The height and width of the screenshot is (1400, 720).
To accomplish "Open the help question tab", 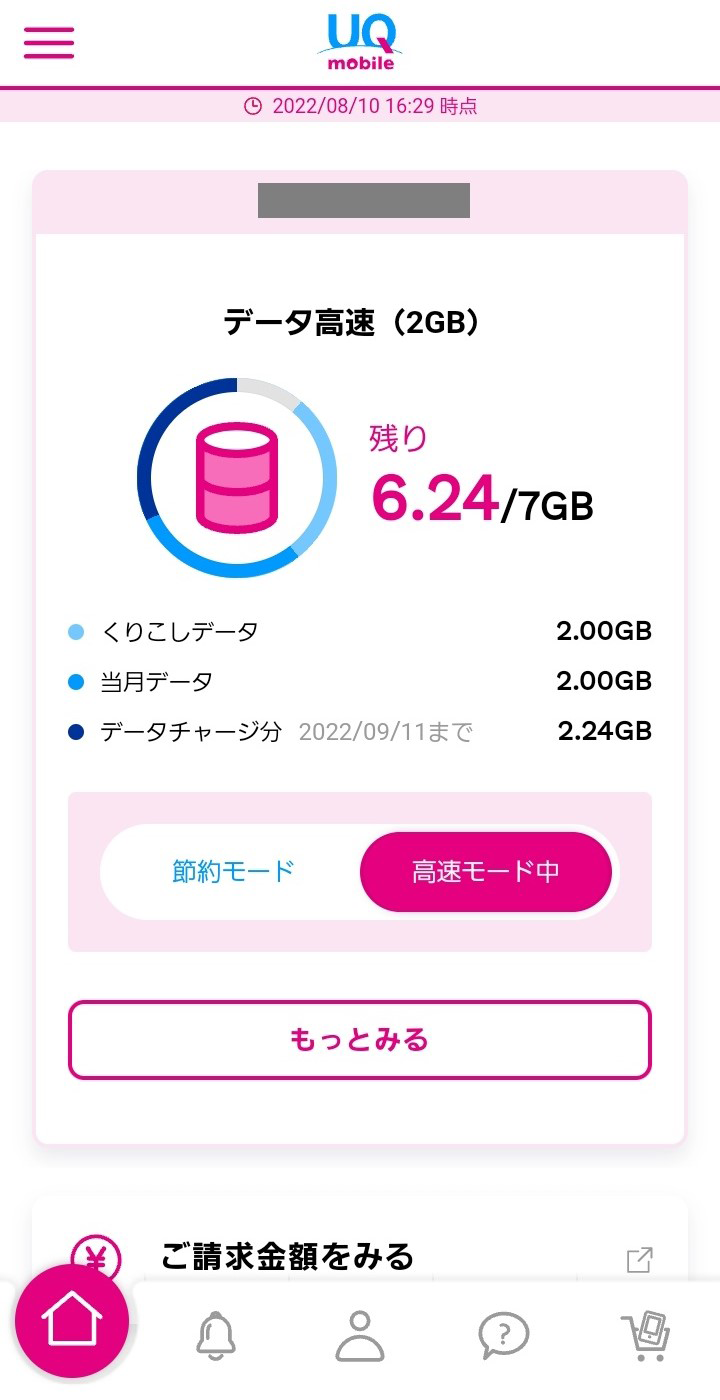I will tap(503, 1334).
